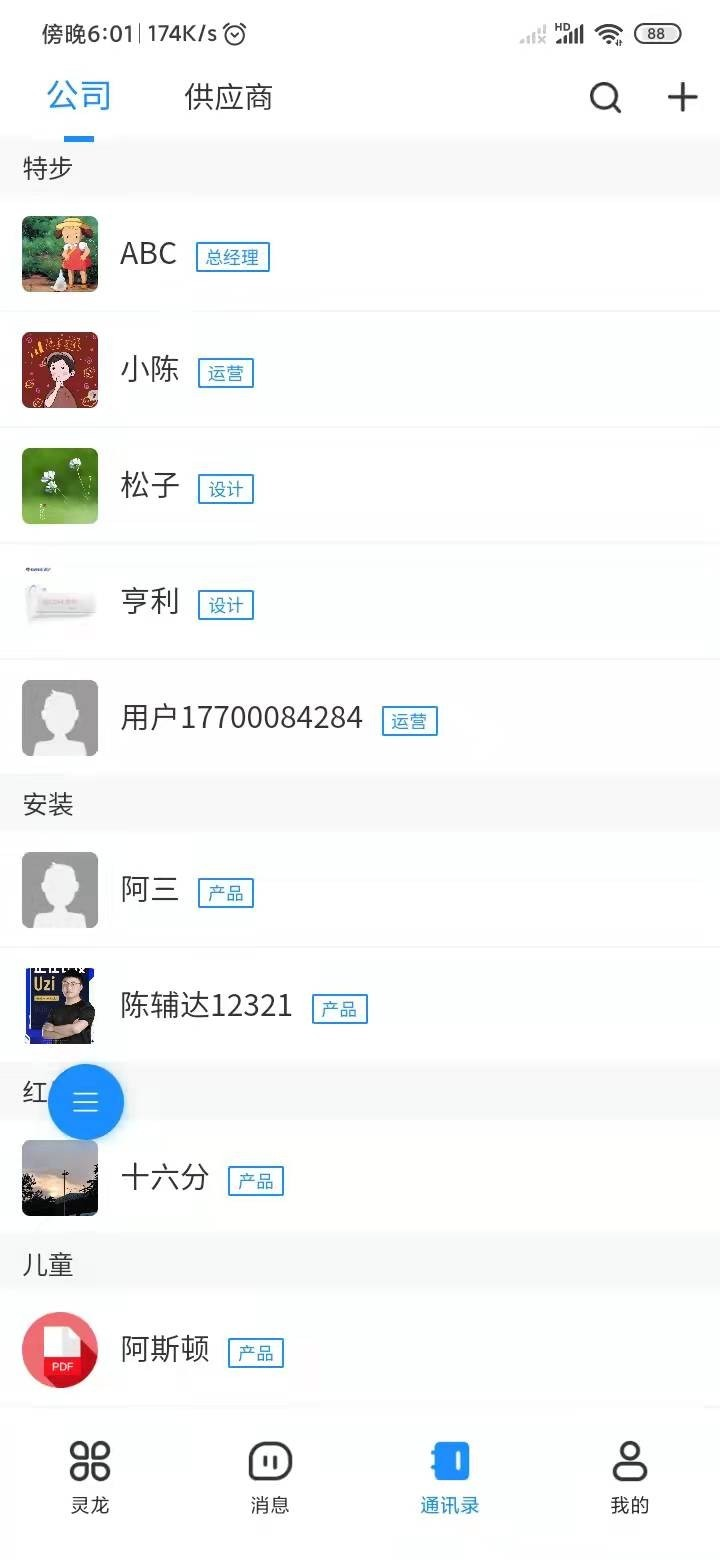Tap the 总经理 role tag next to ABC
This screenshot has height=1560, width=720.
pyautogui.click(x=232, y=257)
